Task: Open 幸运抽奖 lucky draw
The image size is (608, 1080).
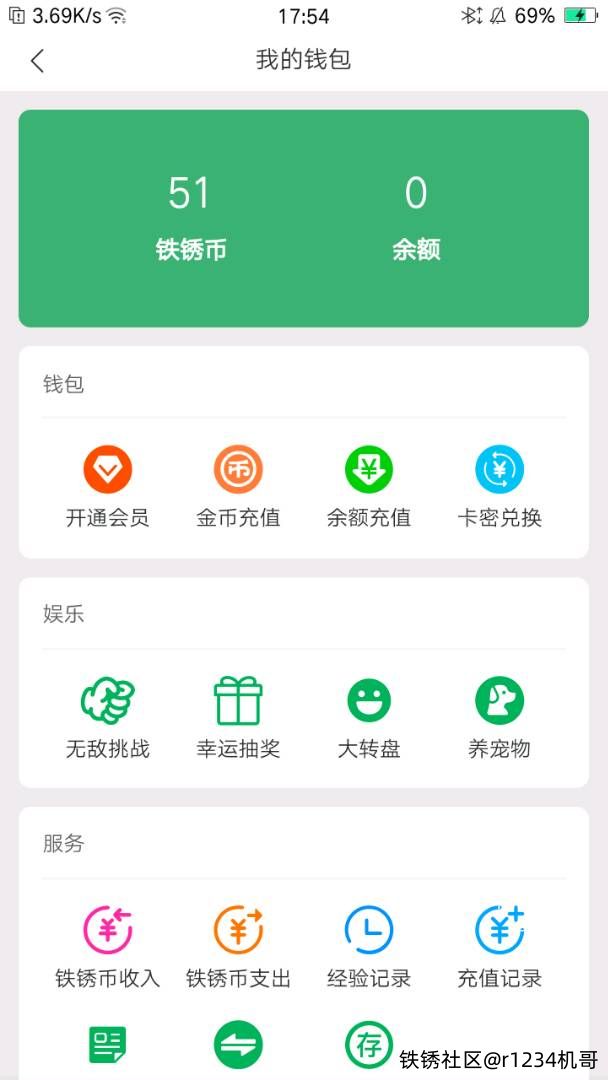Action: 238,717
